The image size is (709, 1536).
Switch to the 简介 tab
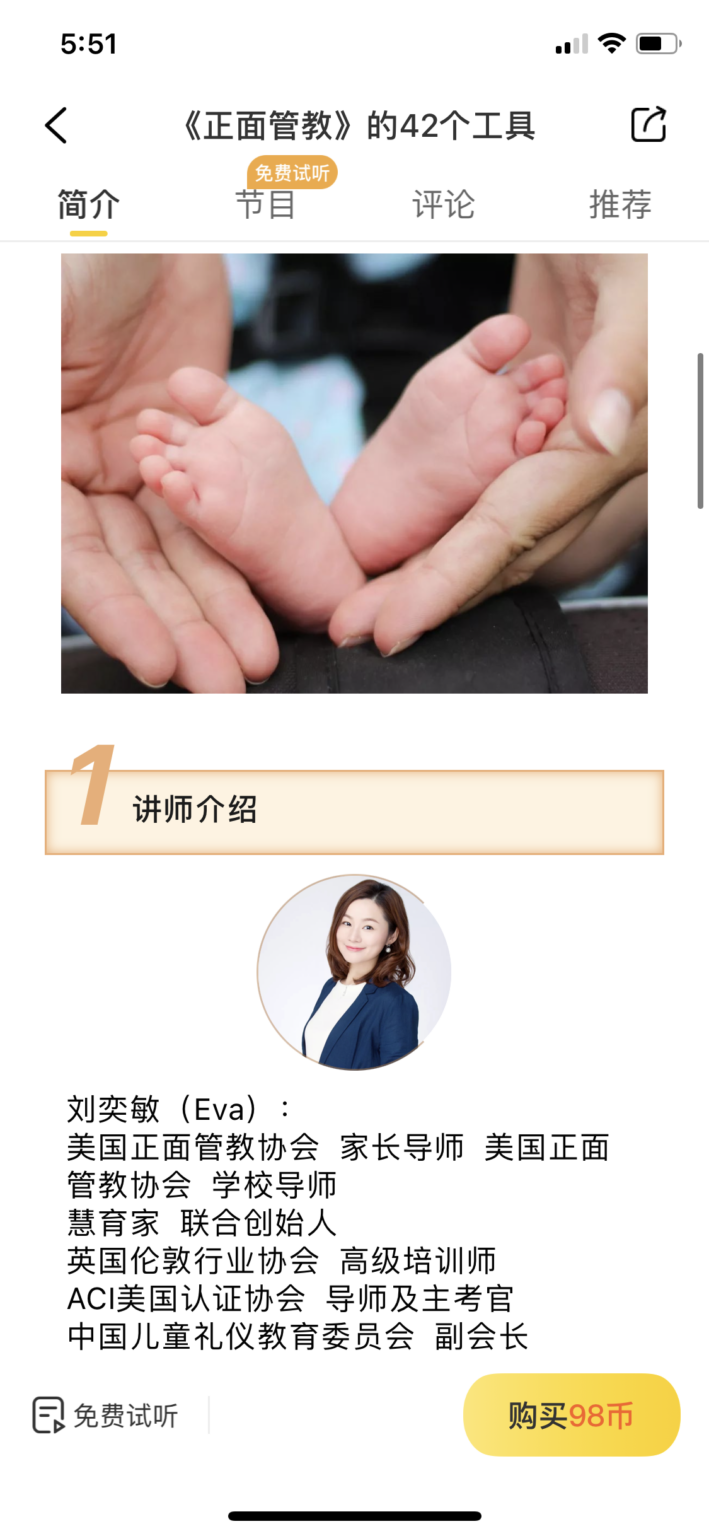(x=88, y=205)
